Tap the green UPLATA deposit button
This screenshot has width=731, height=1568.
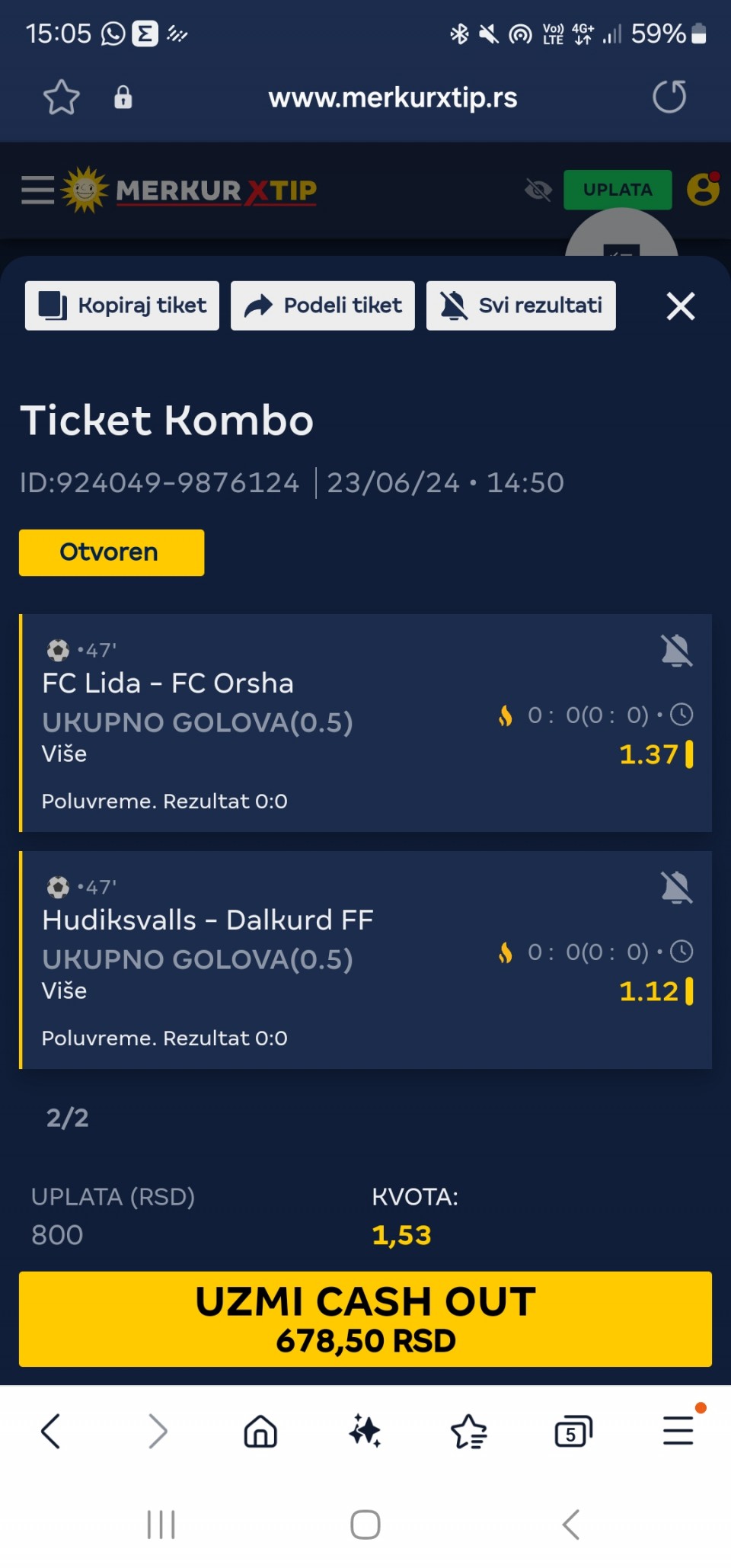click(x=617, y=190)
